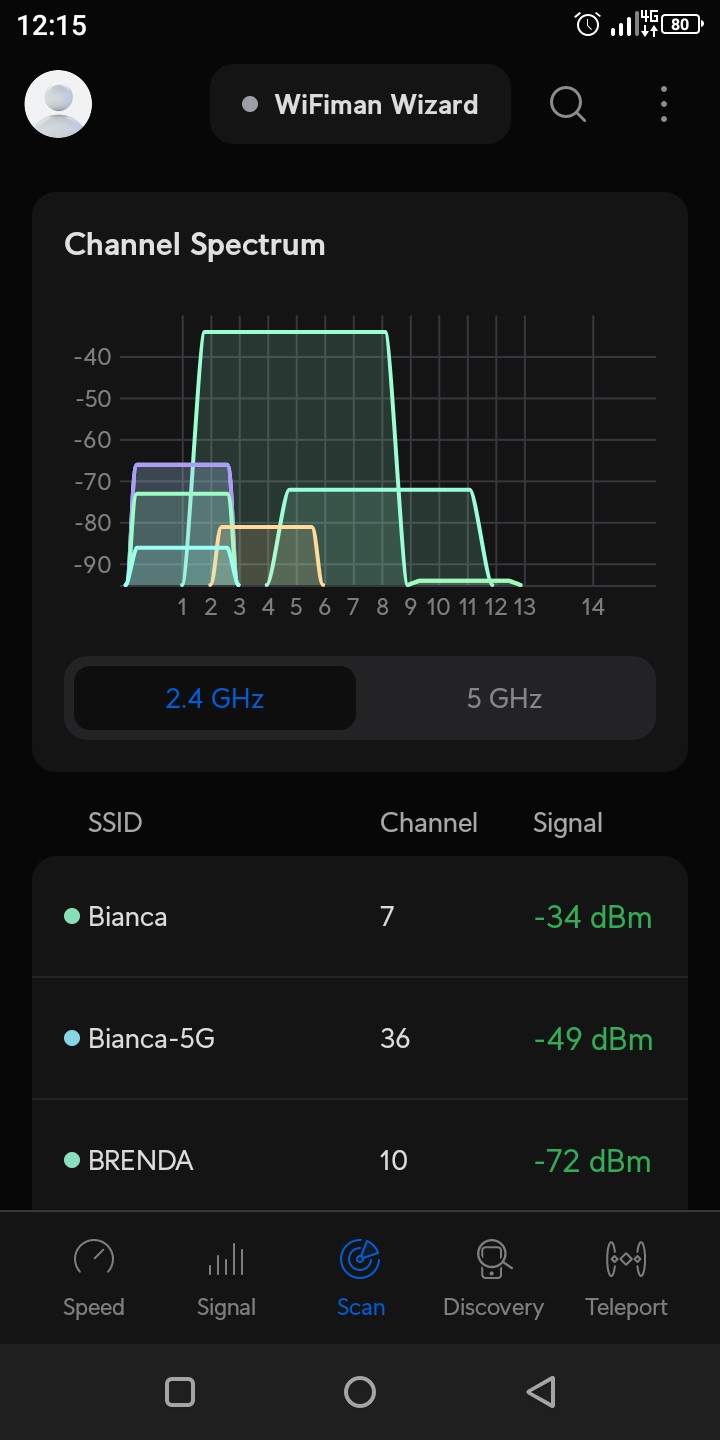Switch to the 5 GHz band

[504, 698]
